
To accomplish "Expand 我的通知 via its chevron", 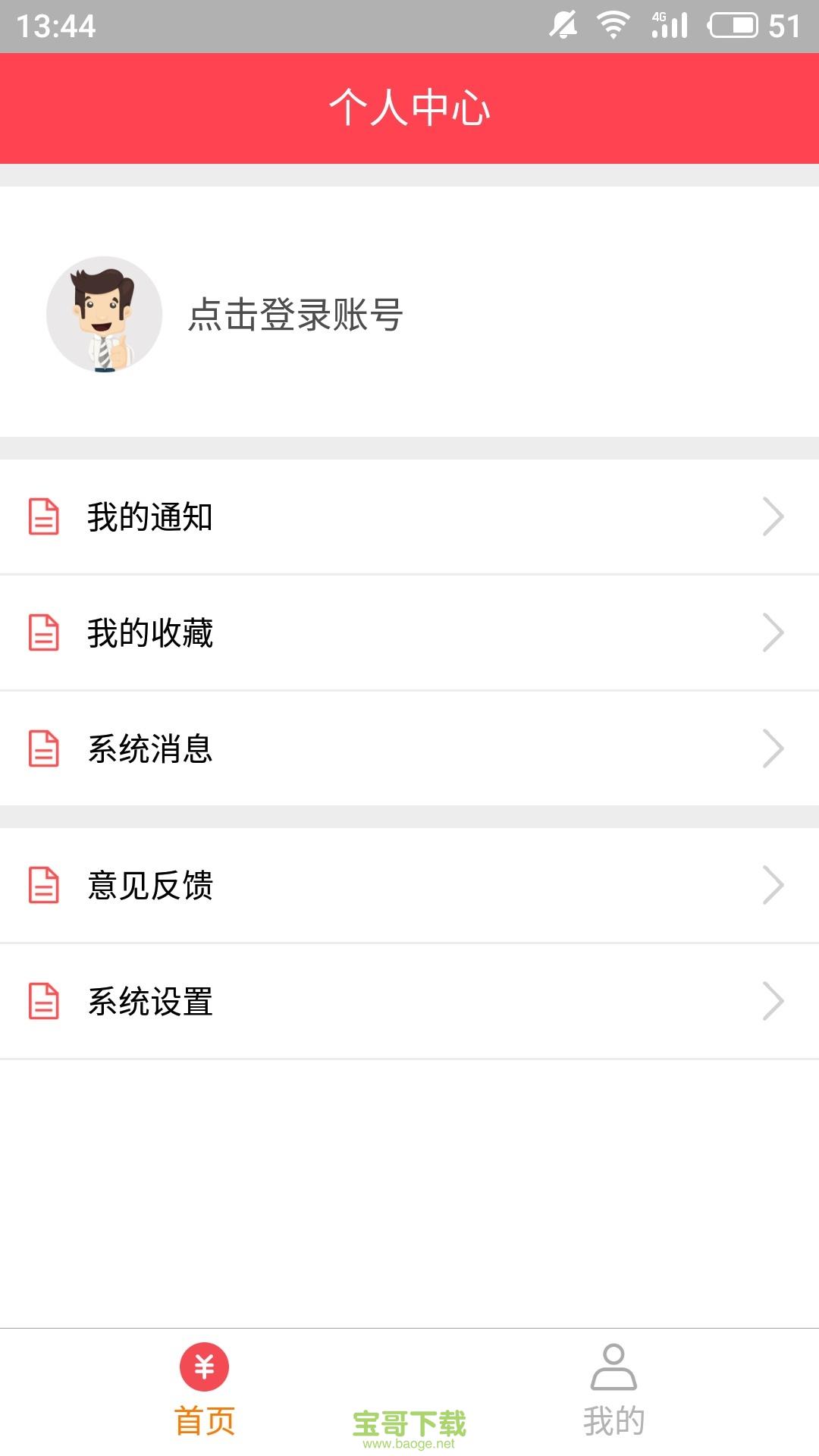I will 774,517.
